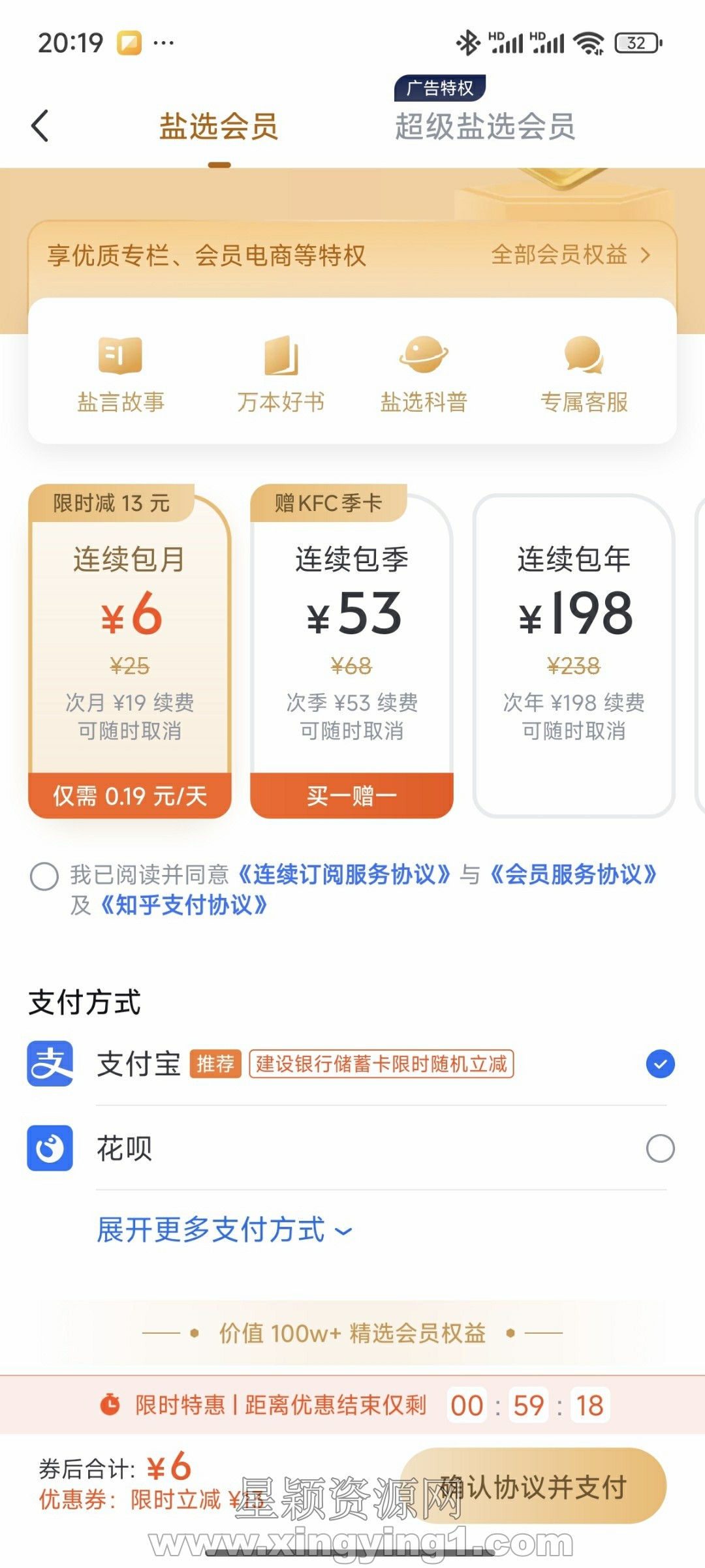Viewport: 705px width, 1568px height.
Task: Select the 盐选会员 tab
Action: 219,126
